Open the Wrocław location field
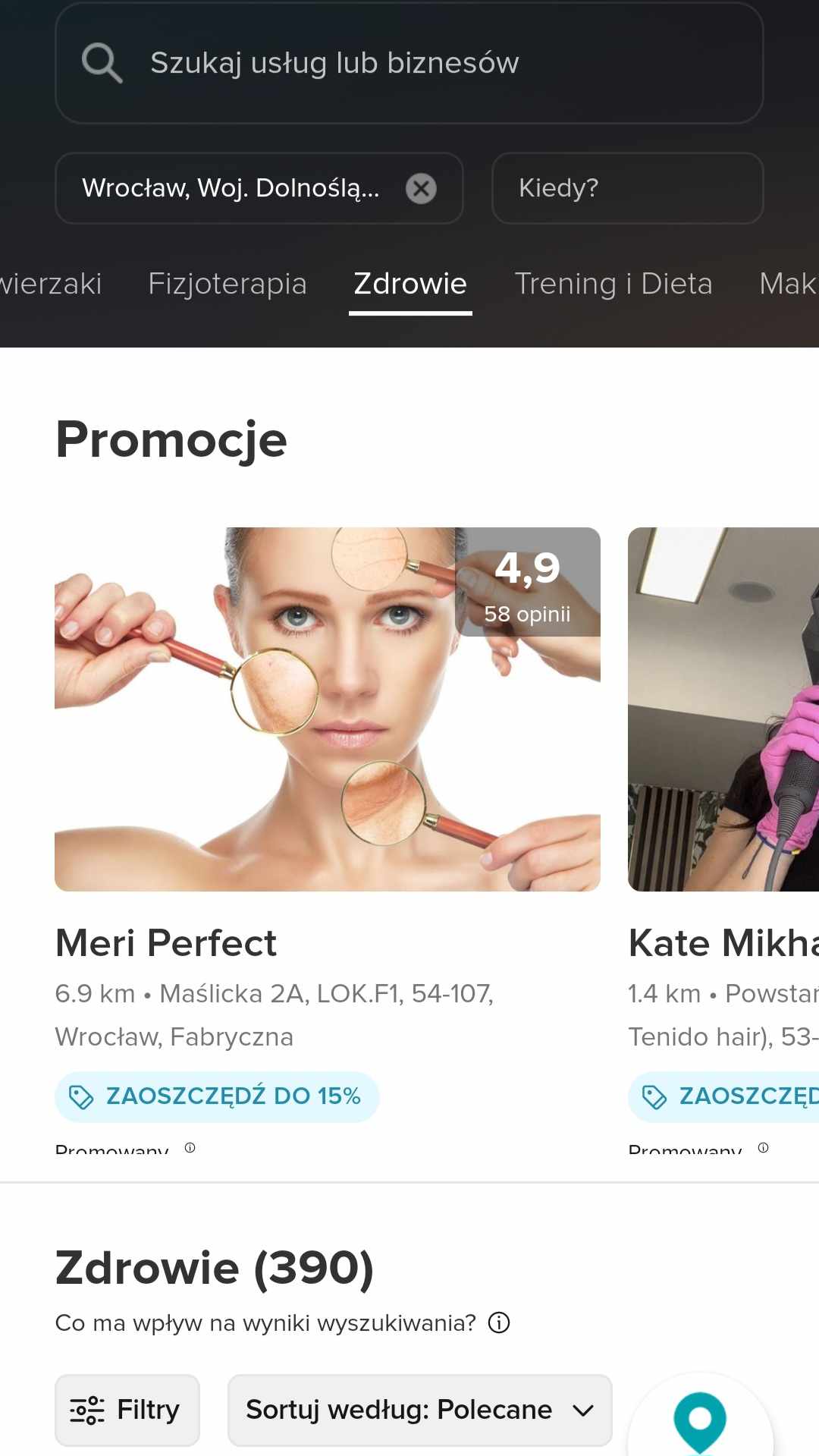 (x=231, y=188)
